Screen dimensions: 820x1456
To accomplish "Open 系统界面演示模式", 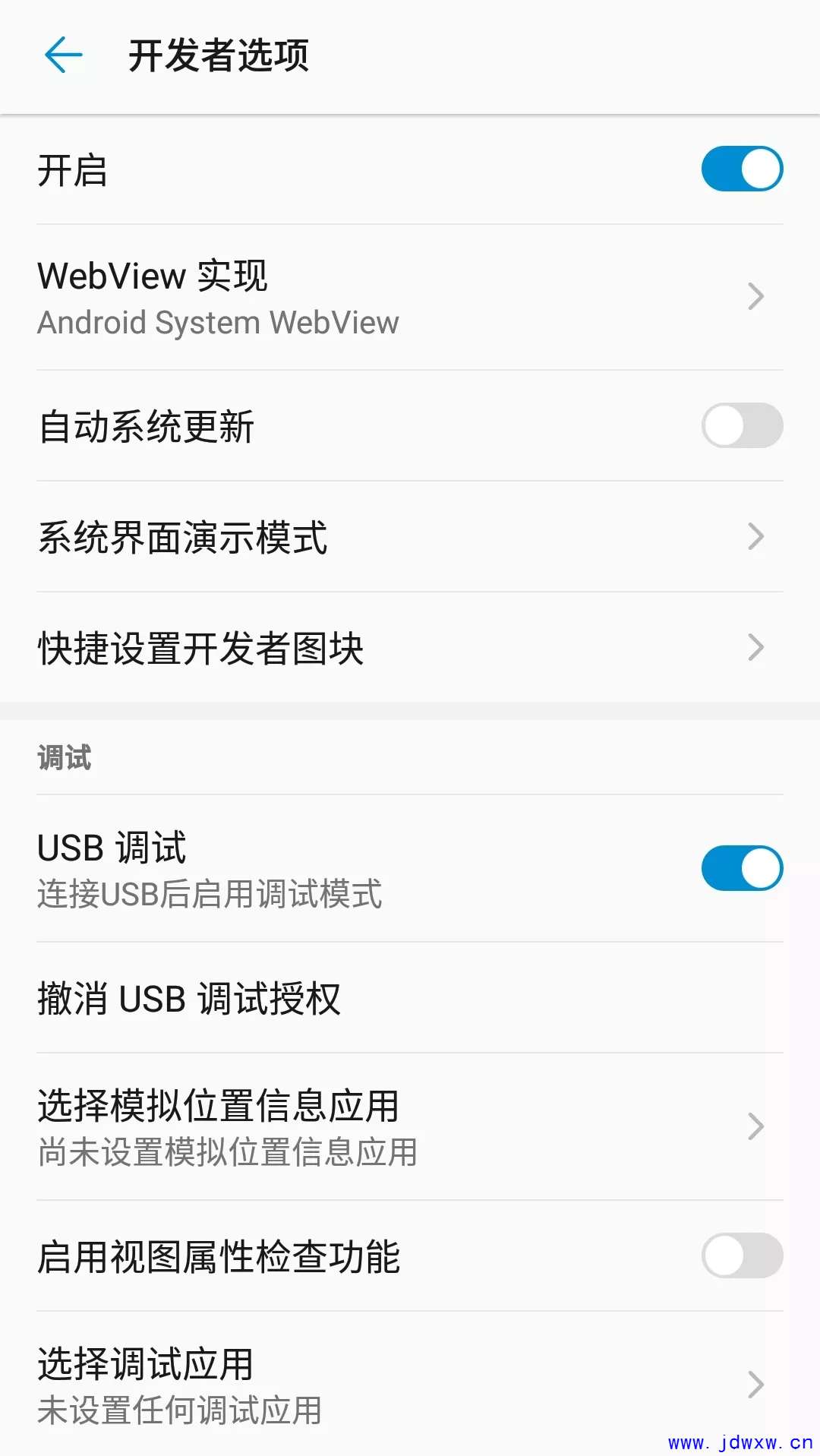I will tap(410, 536).
